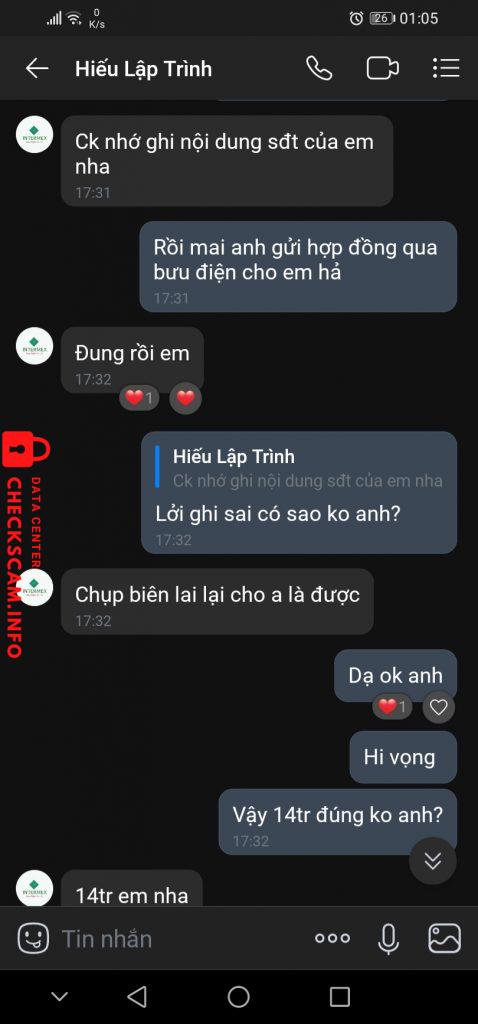478x1024 pixels.
Task: Record a voice message
Action: 388,938
